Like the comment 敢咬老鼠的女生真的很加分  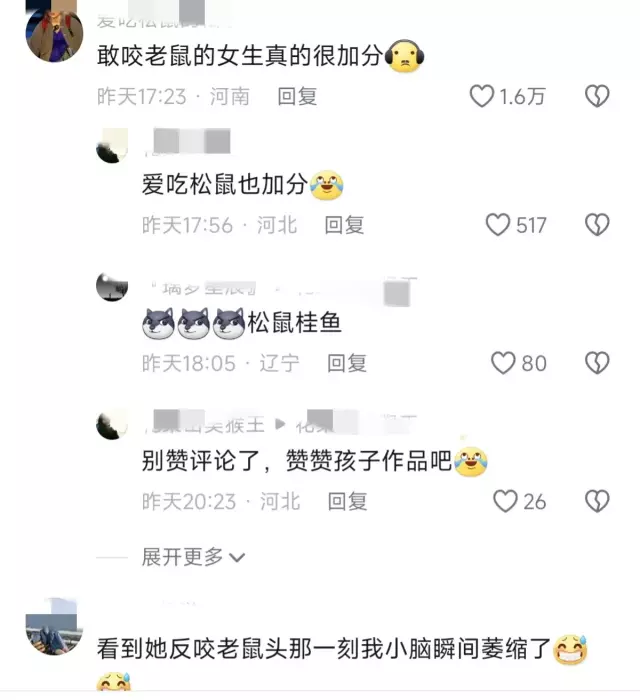(483, 96)
